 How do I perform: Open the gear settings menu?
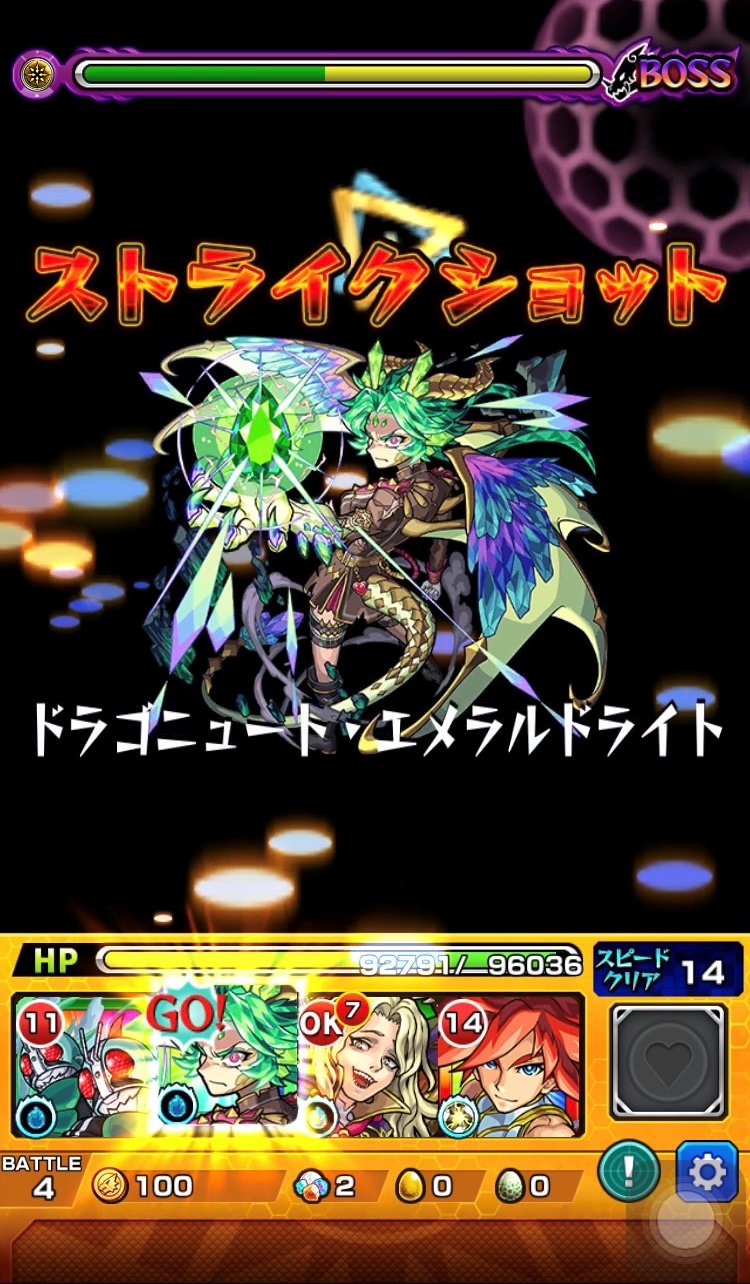click(707, 1171)
